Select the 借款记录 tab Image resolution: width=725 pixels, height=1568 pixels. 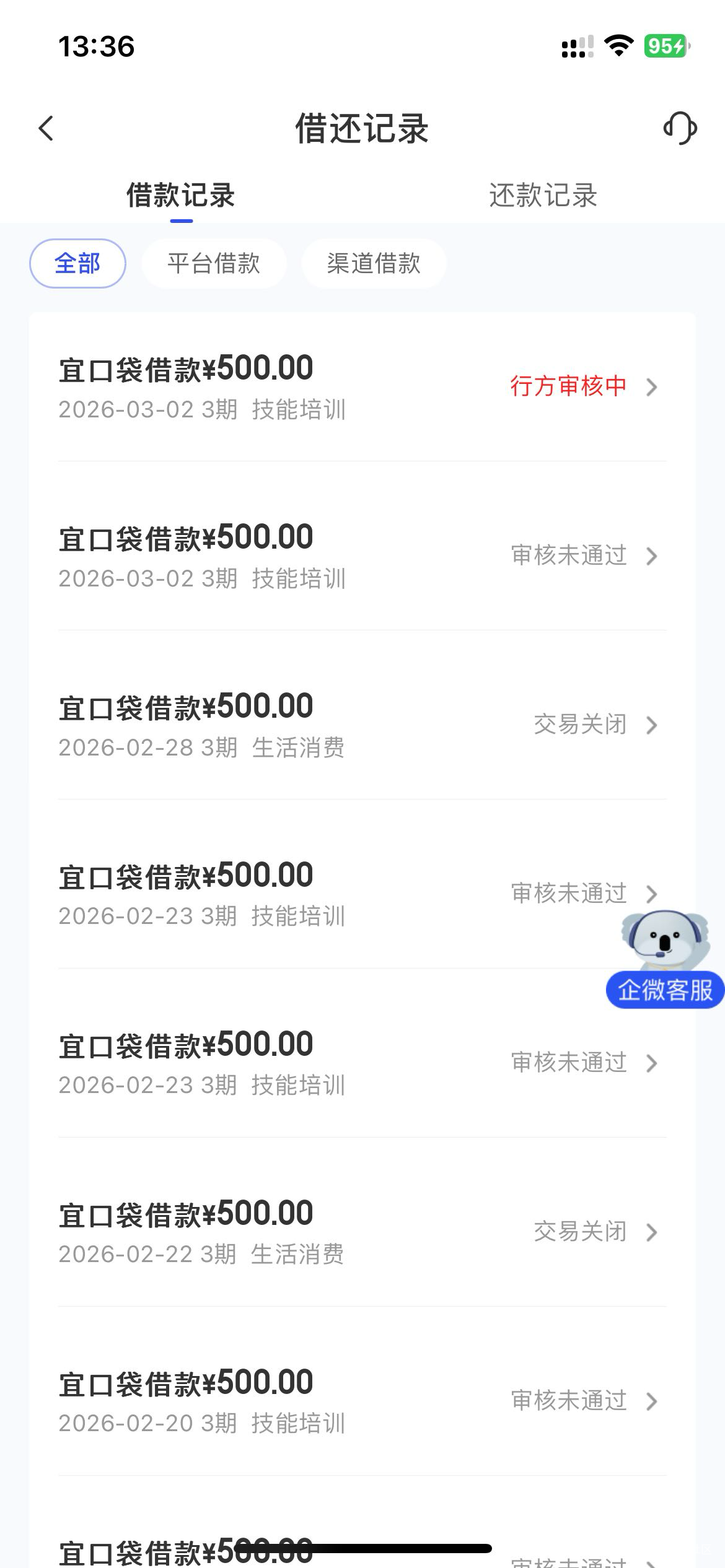tap(181, 196)
